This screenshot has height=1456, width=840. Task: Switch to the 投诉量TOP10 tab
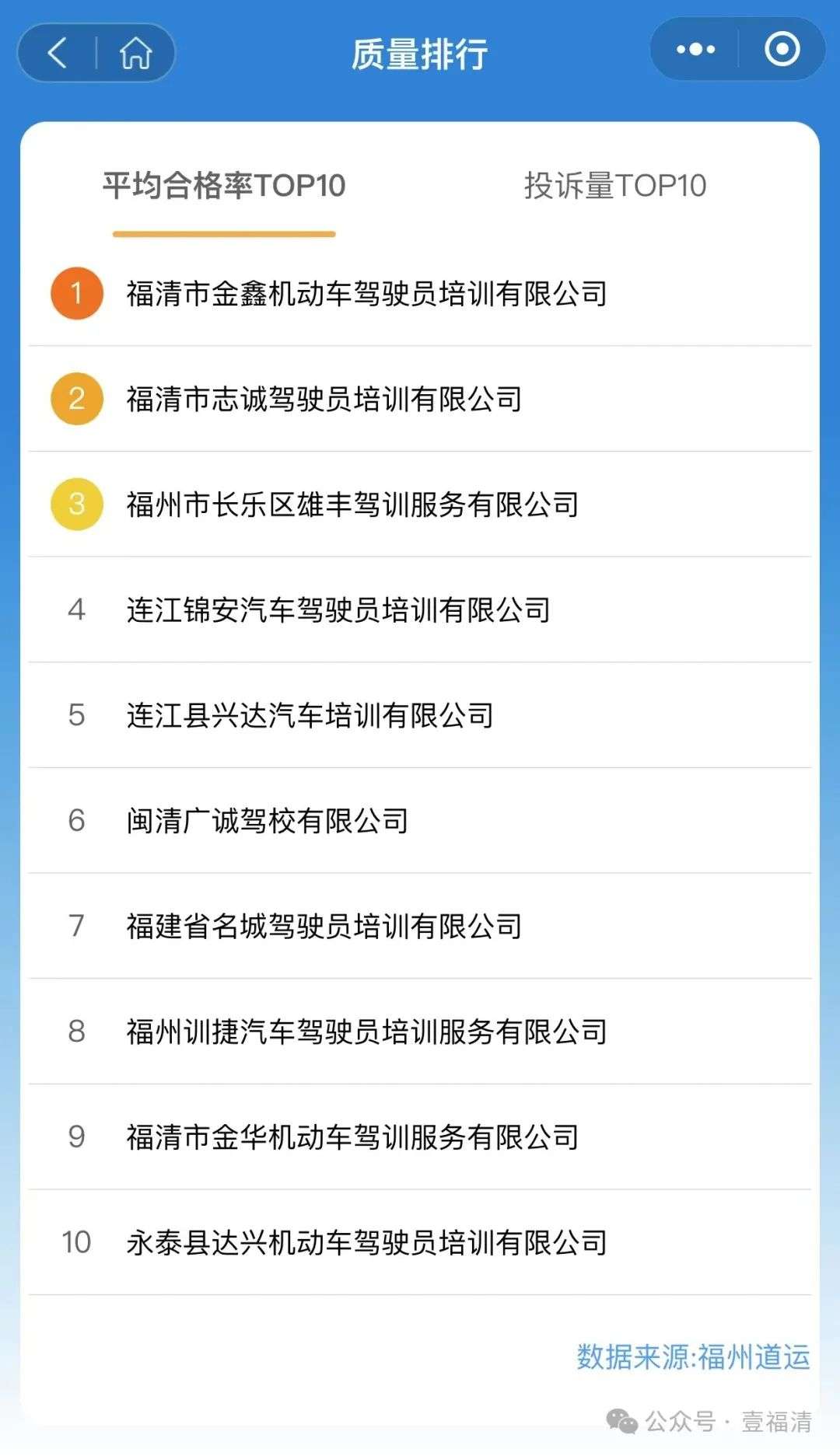point(614,186)
